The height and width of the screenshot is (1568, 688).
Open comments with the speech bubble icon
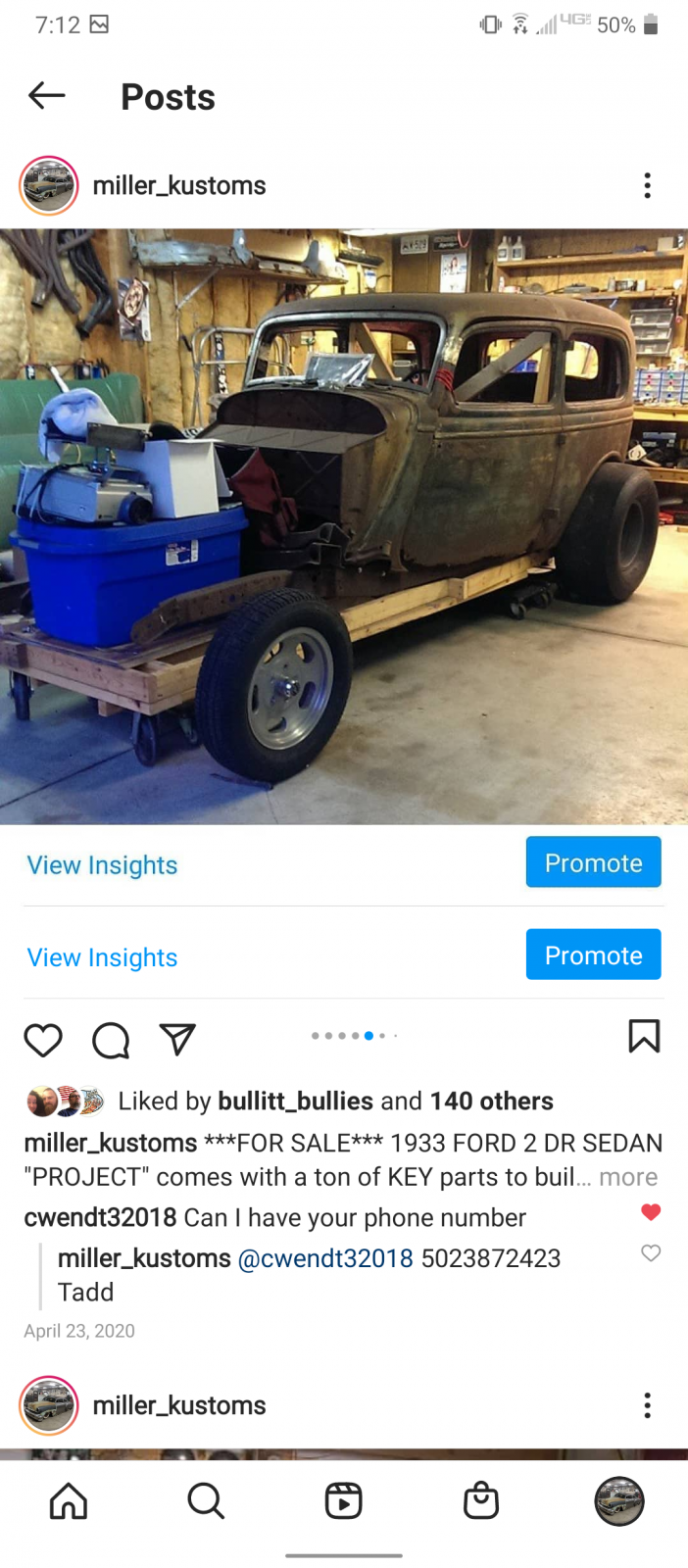111,1039
